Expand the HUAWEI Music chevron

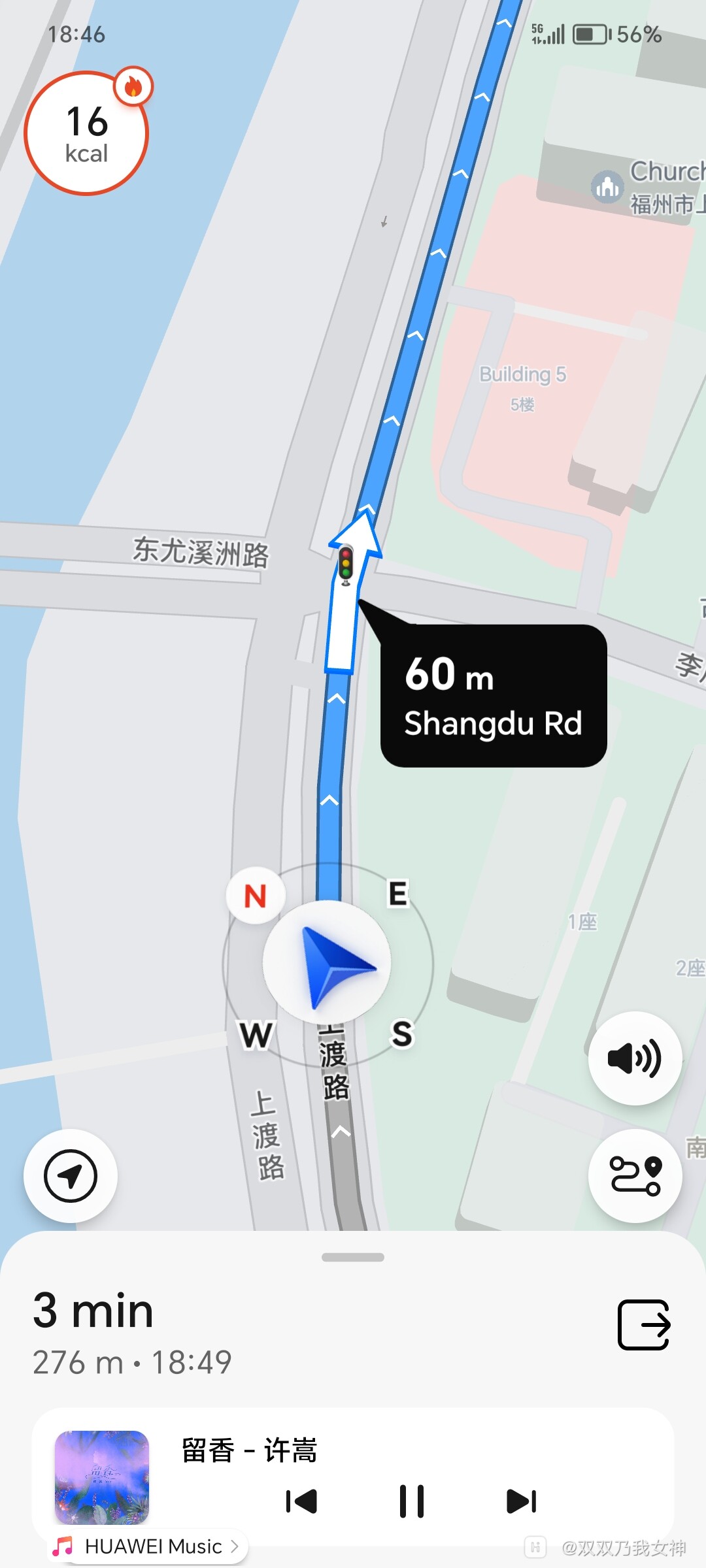click(x=234, y=1546)
